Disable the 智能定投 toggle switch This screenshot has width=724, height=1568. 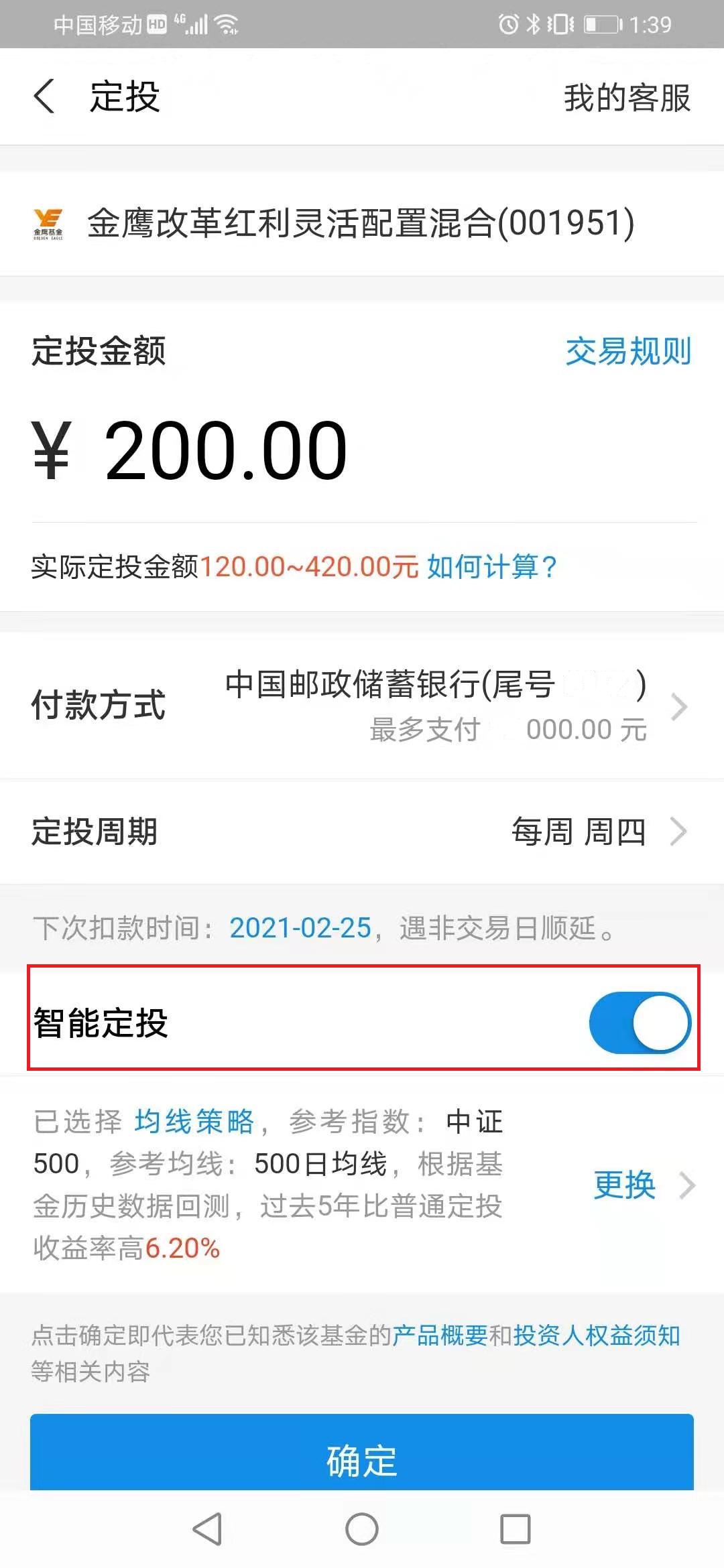[638, 1021]
